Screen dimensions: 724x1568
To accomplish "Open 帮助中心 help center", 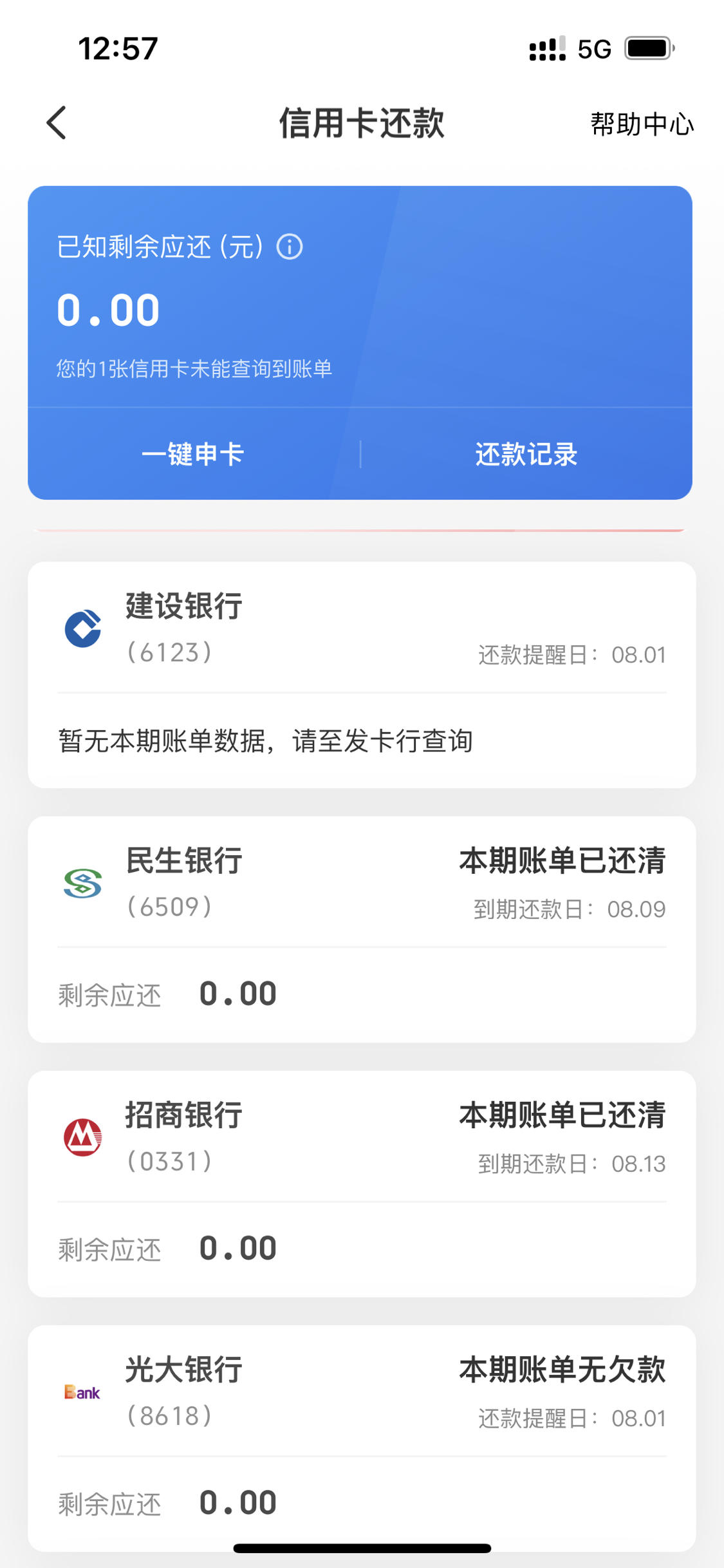I will 642,124.
